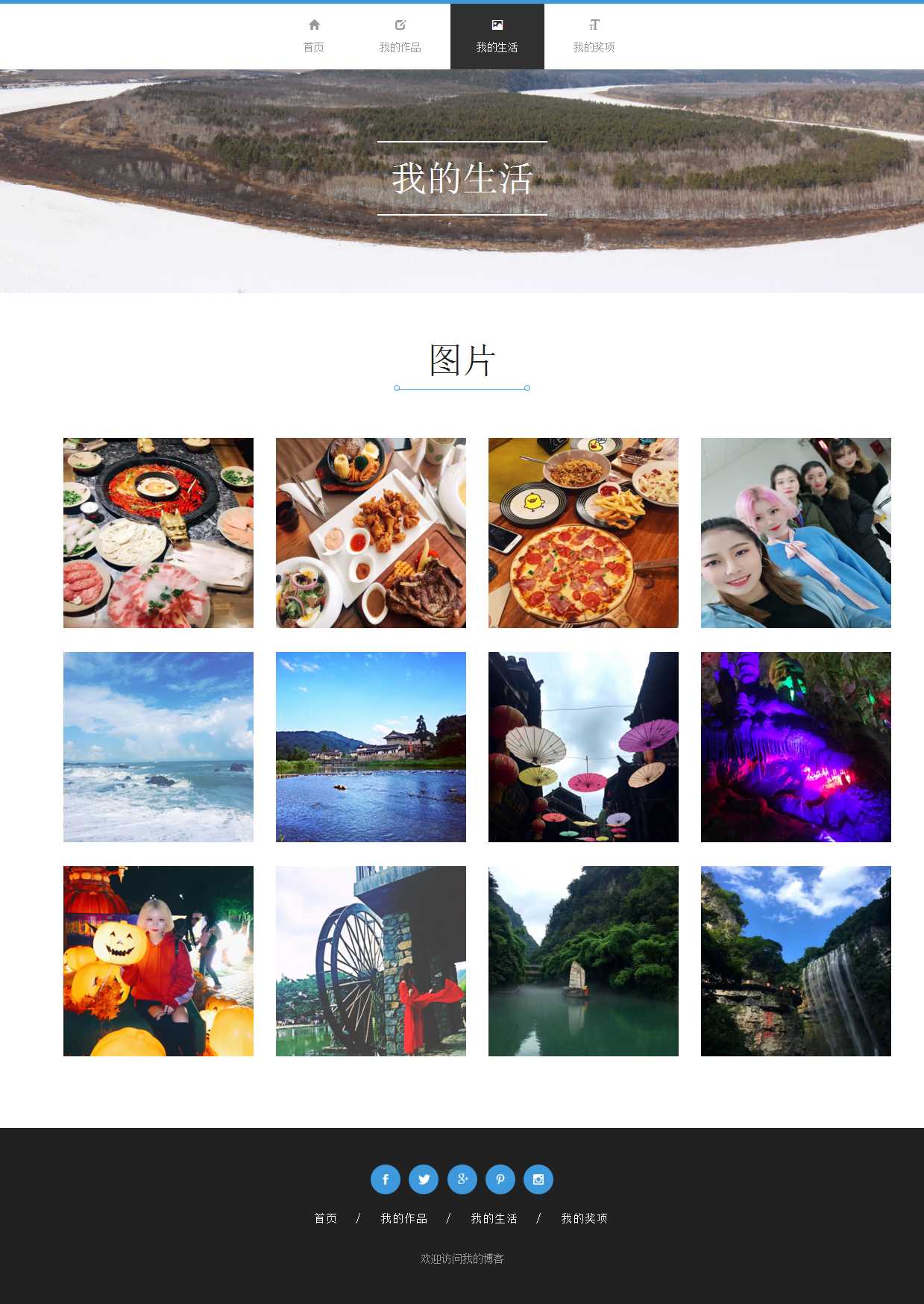
Task: View the ocean waves photo
Action: pos(158,747)
